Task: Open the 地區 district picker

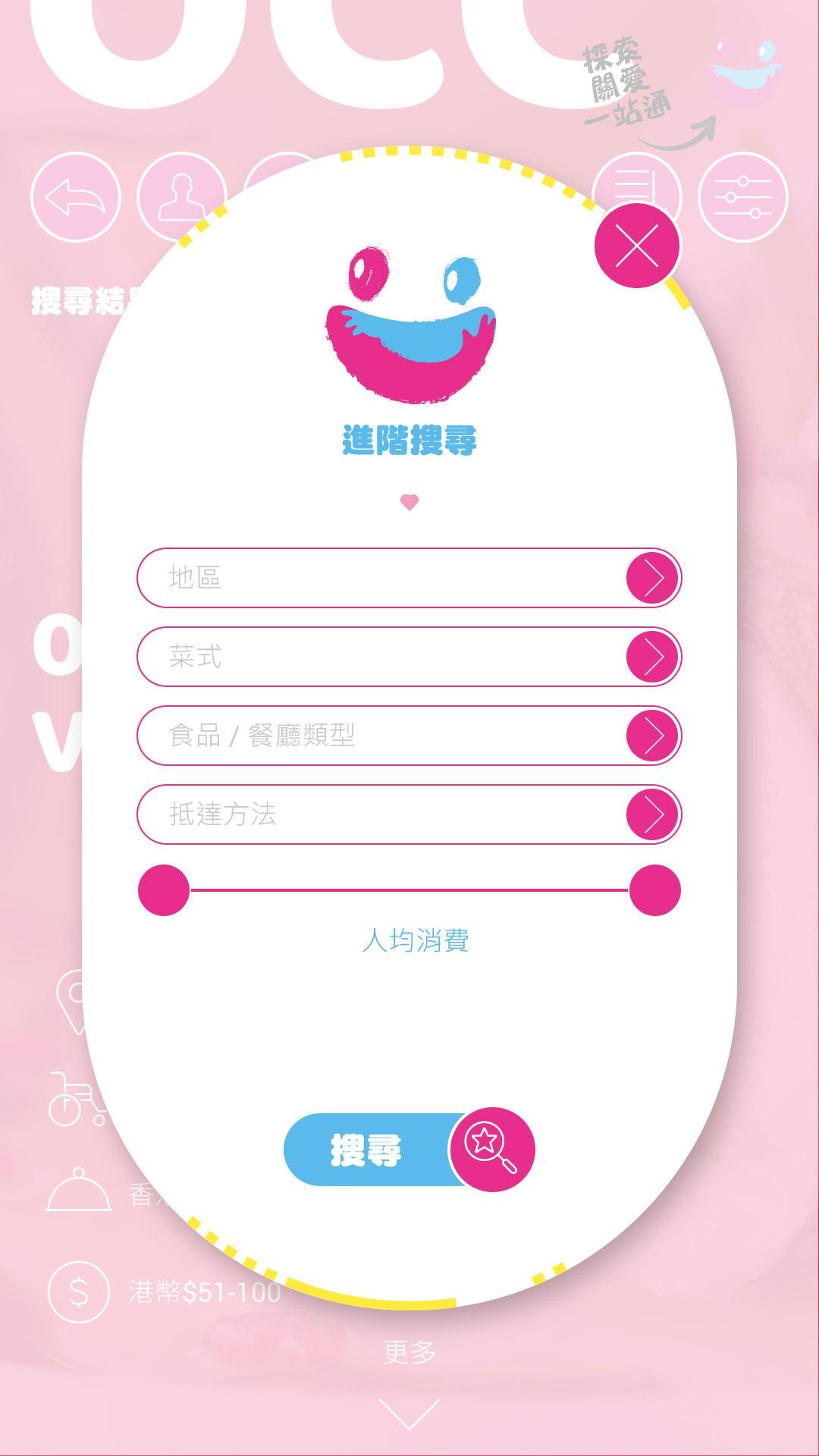Action: [409, 578]
